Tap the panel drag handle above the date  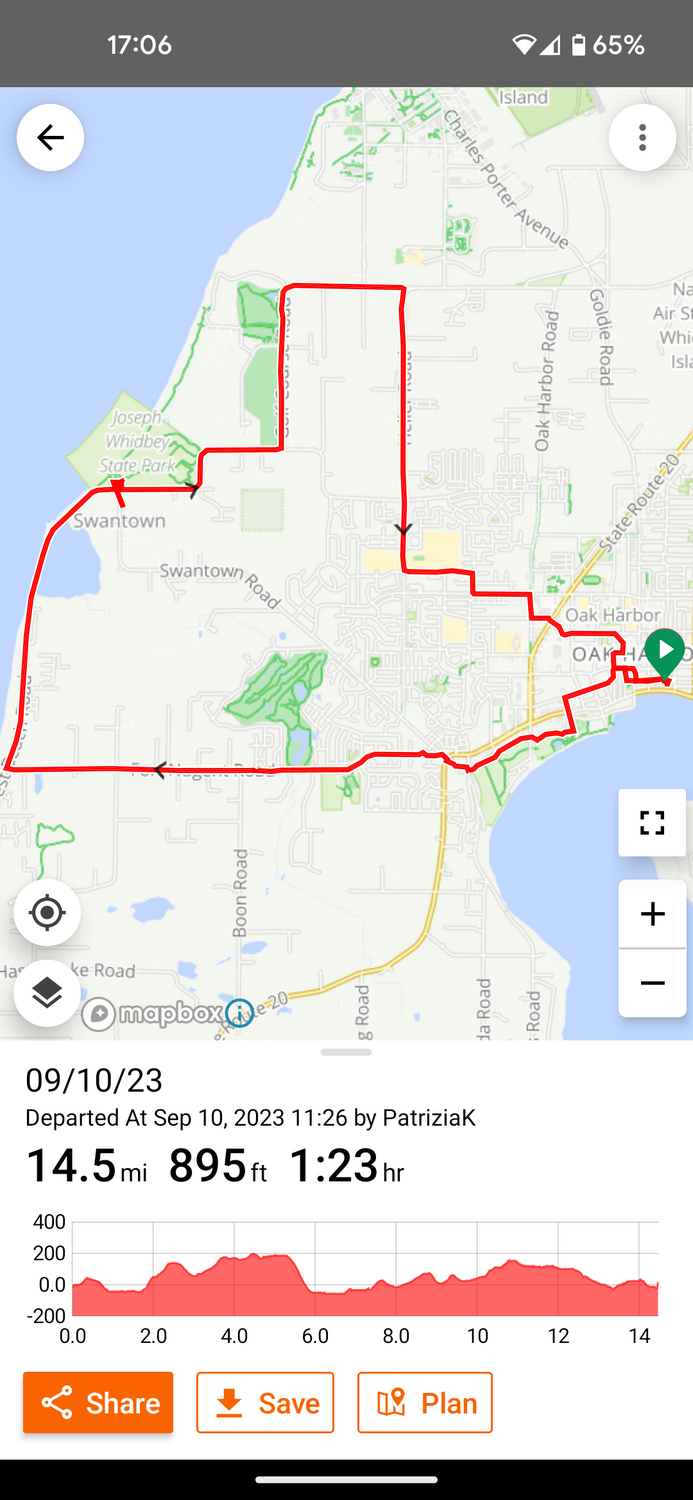coord(346,1052)
